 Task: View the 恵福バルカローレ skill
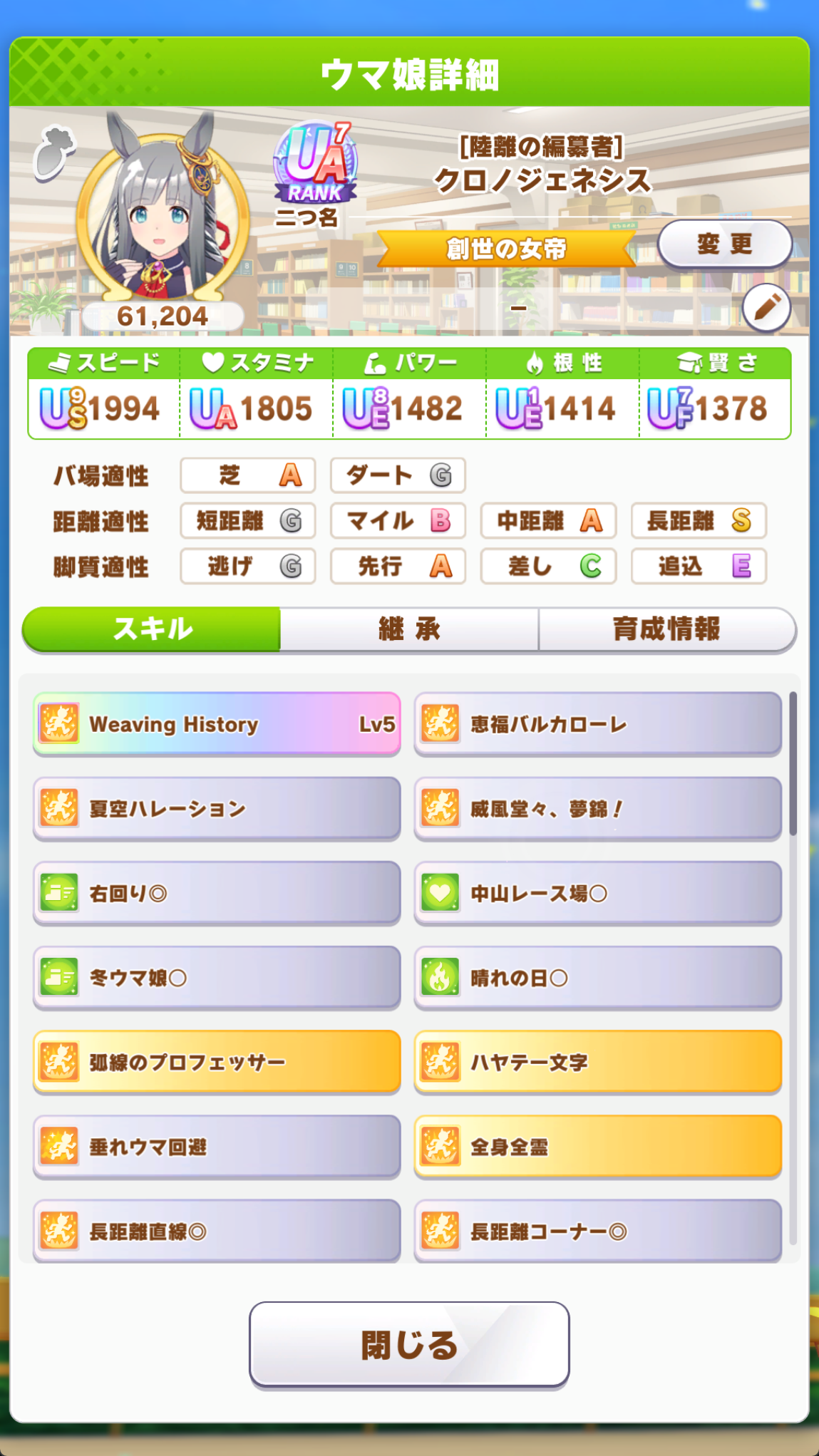pyautogui.click(x=597, y=724)
